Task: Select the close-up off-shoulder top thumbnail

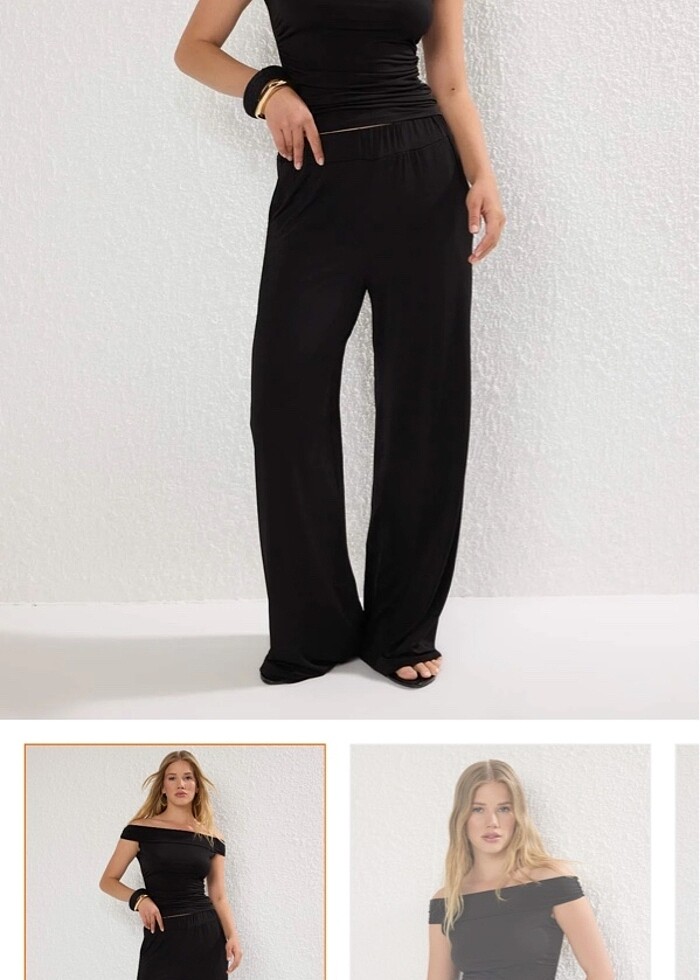Action: (x=500, y=862)
